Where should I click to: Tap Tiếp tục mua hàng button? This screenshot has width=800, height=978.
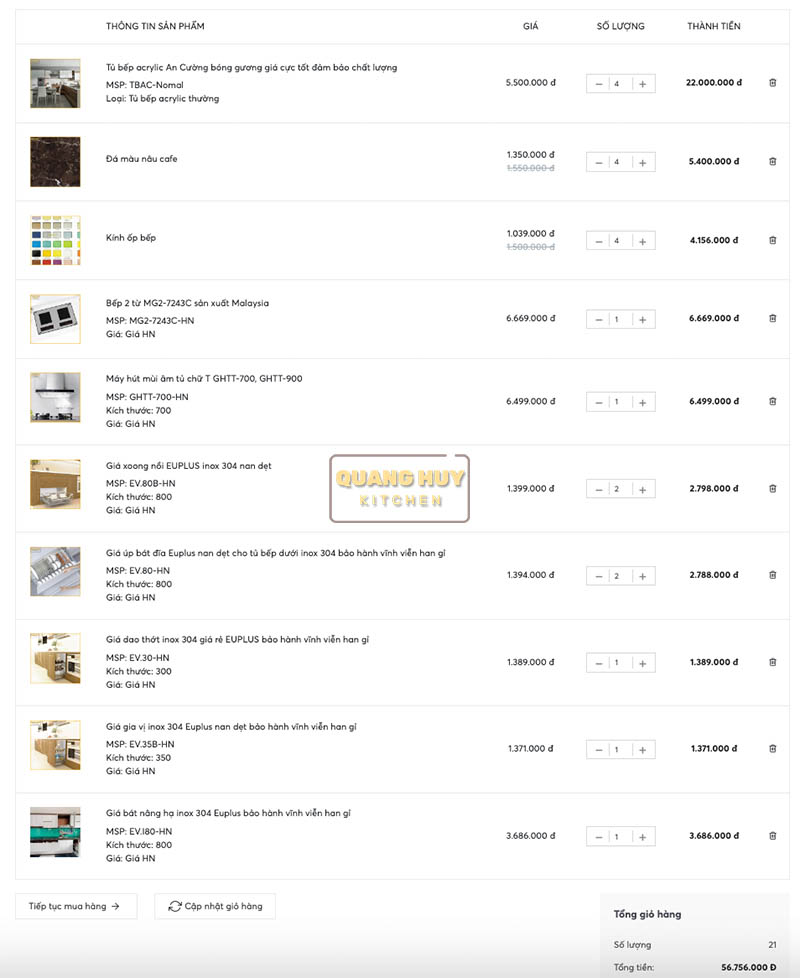tap(75, 906)
